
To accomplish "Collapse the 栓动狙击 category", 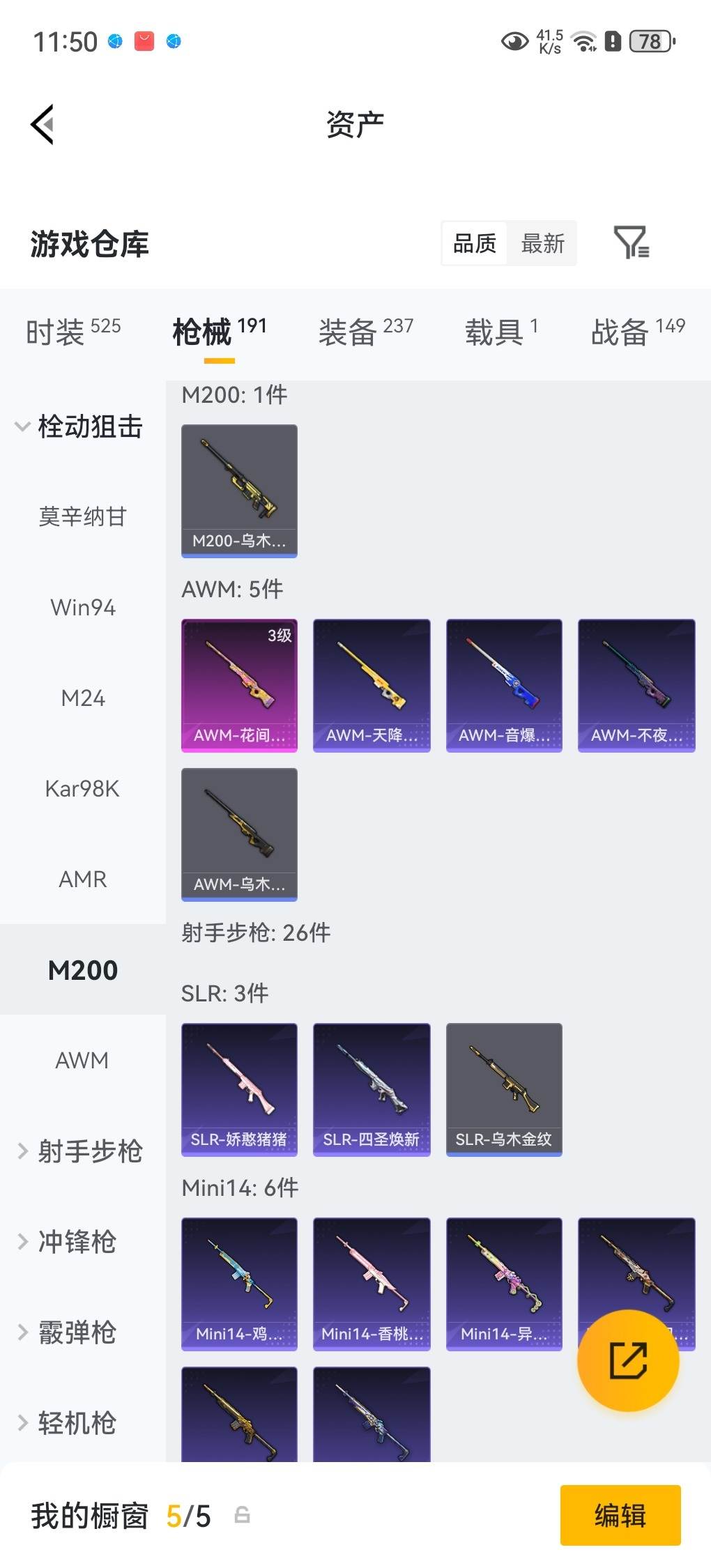I will [x=80, y=426].
